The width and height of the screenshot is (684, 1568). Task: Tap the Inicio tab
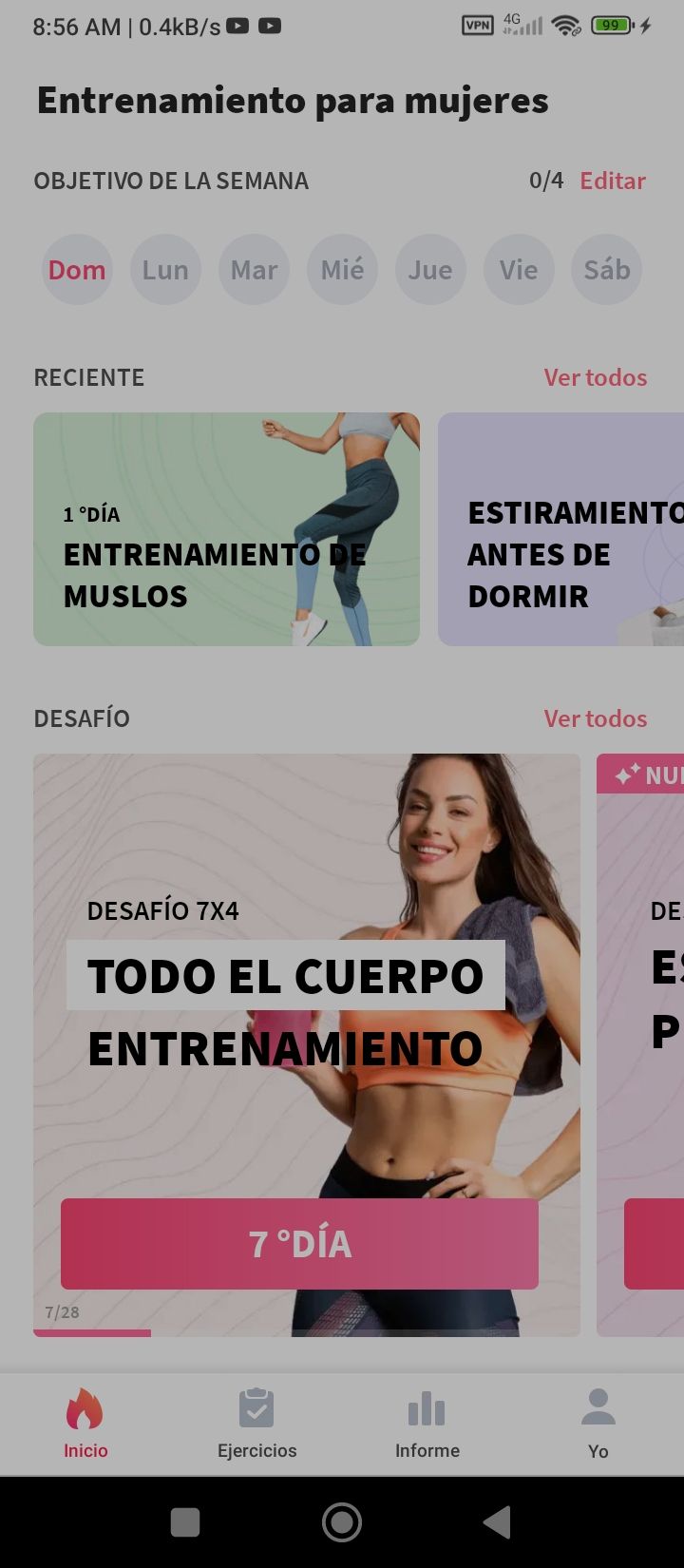(85, 1423)
